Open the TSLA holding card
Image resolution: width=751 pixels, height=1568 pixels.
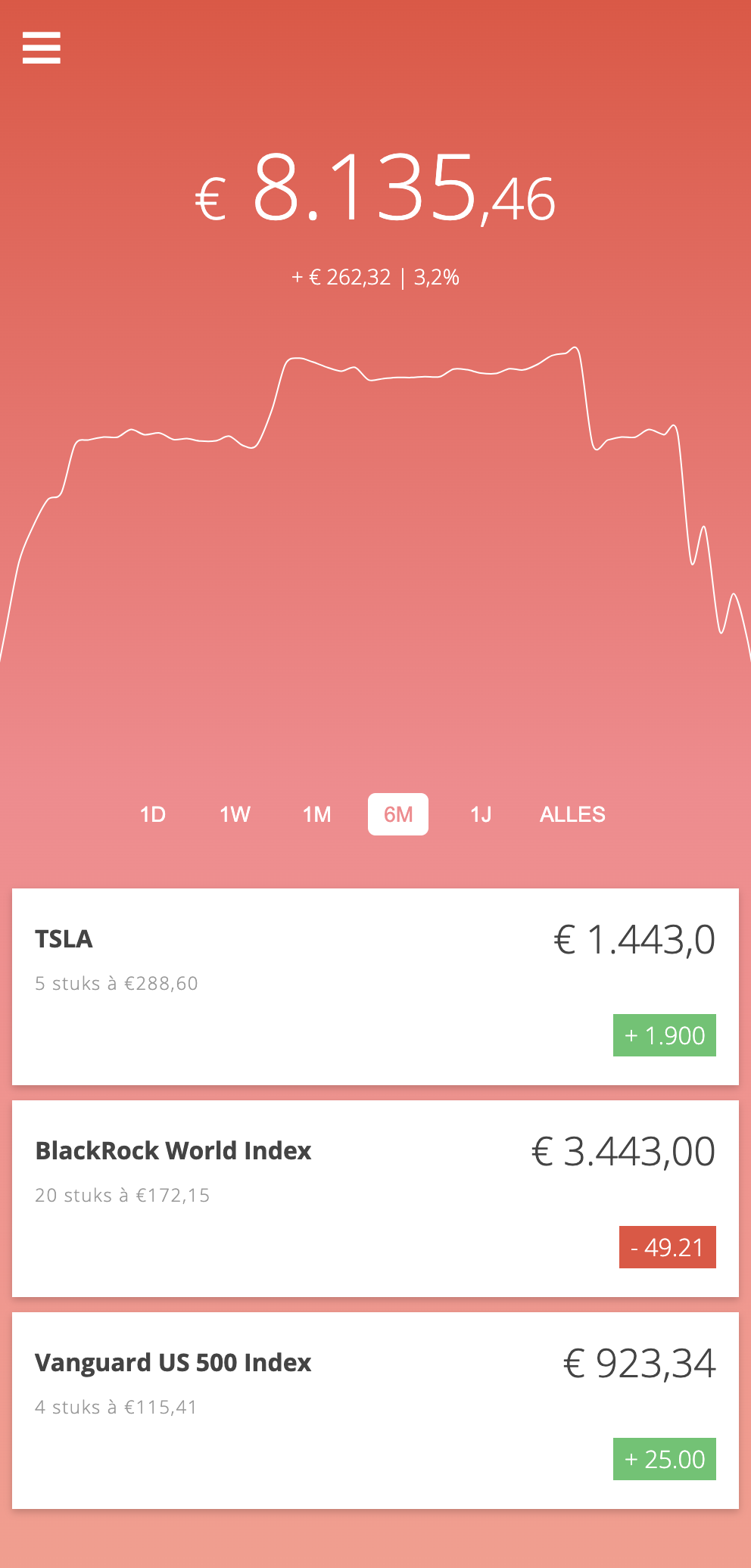[375, 987]
